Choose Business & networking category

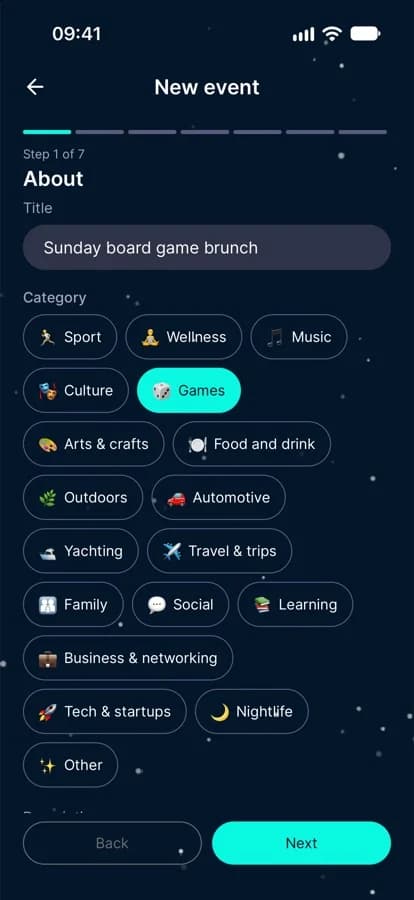pos(128,658)
